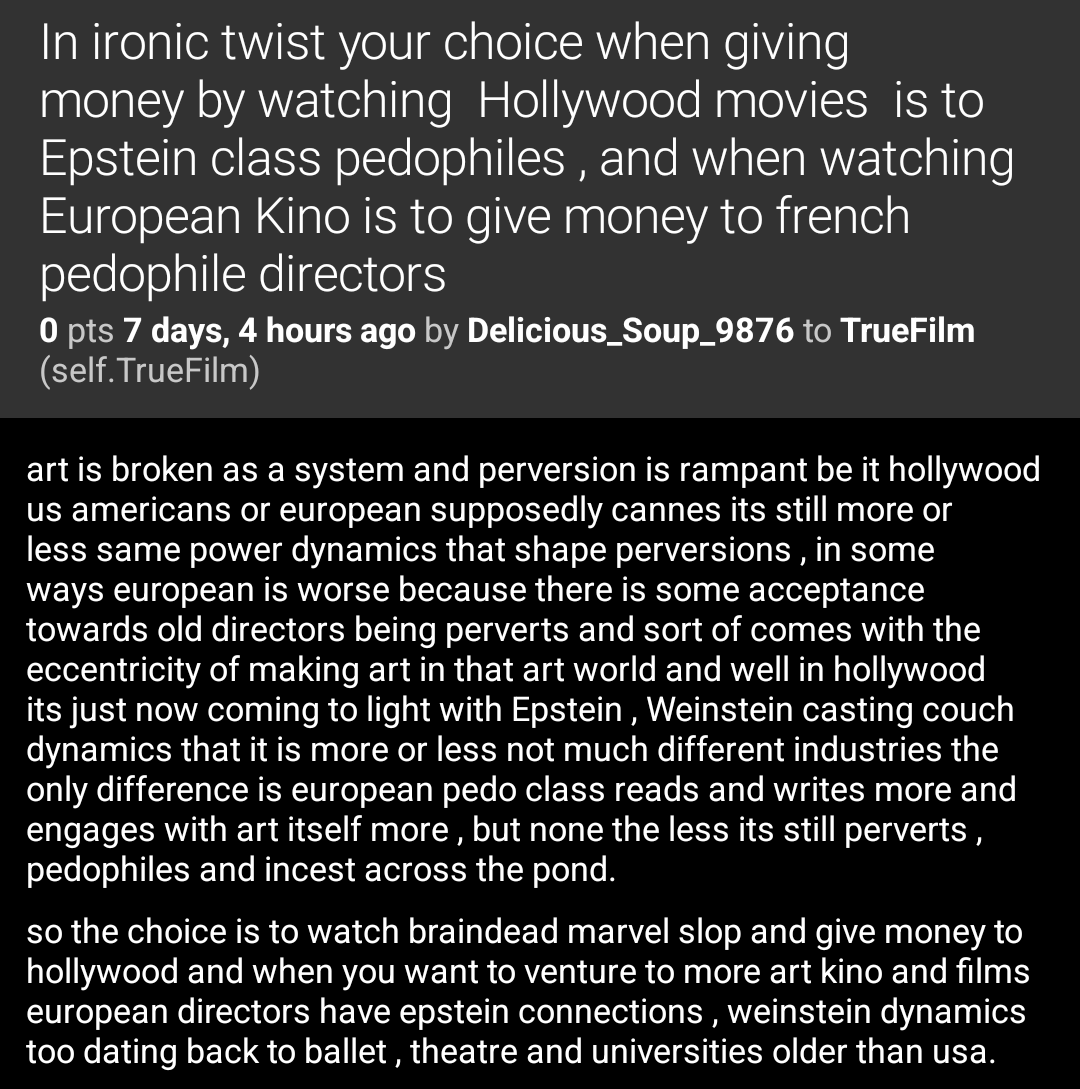Open the TrueFilm subreddit link
Image resolution: width=1080 pixels, height=1089 pixels.
coord(907,331)
